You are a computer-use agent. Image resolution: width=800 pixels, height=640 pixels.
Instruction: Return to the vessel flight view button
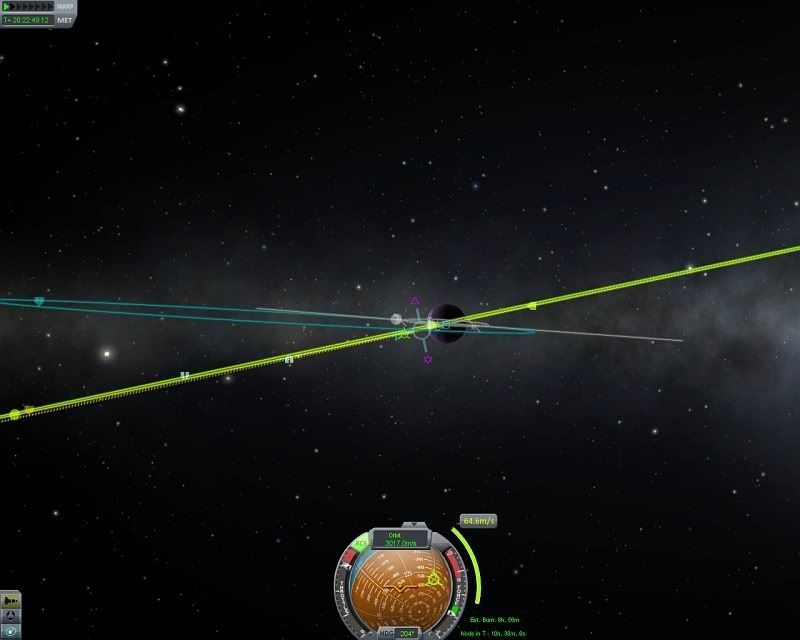pyautogui.click(x=11, y=600)
